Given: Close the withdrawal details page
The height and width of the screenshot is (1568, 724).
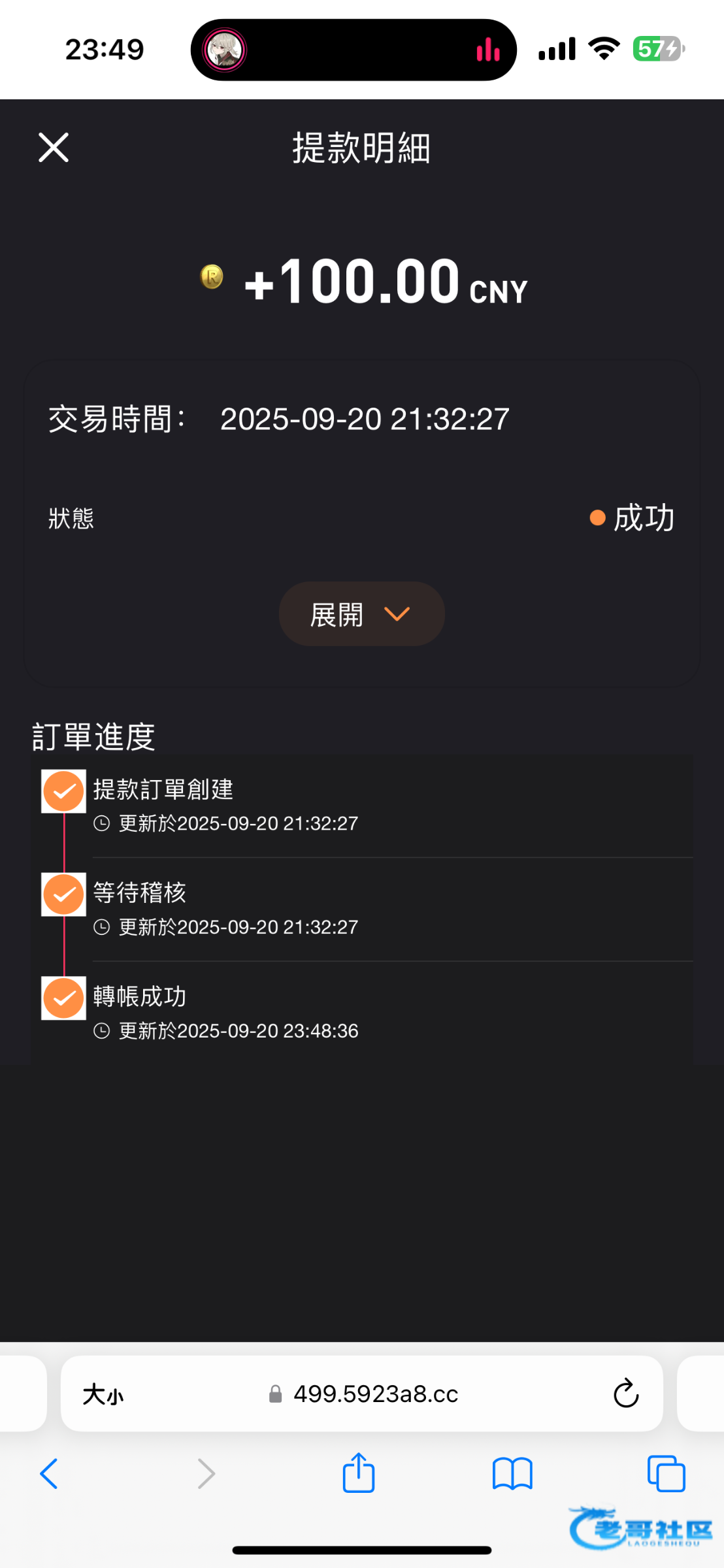Looking at the screenshot, I should coord(54,147).
